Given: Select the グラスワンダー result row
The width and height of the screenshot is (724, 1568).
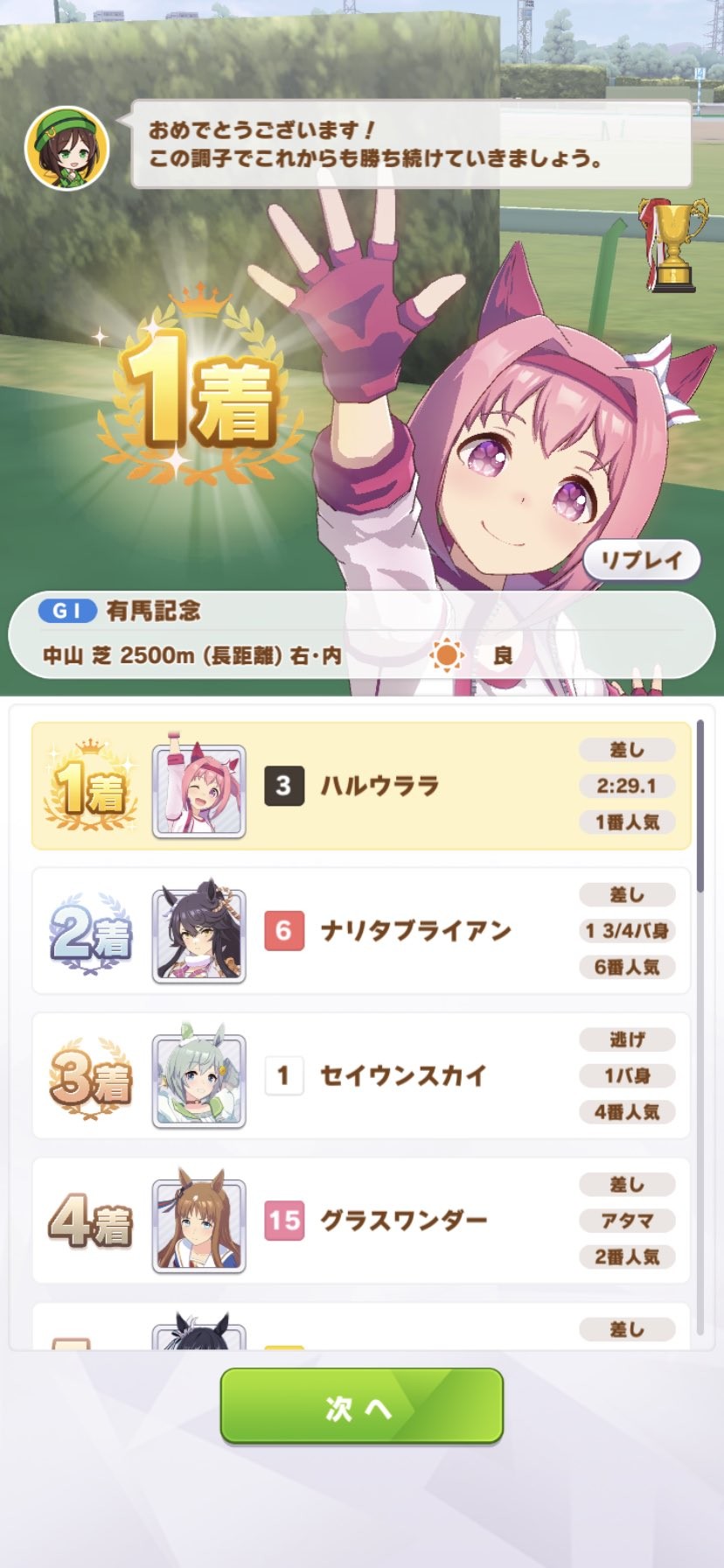Looking at the screenshot, I should (x=361, y=1221).
